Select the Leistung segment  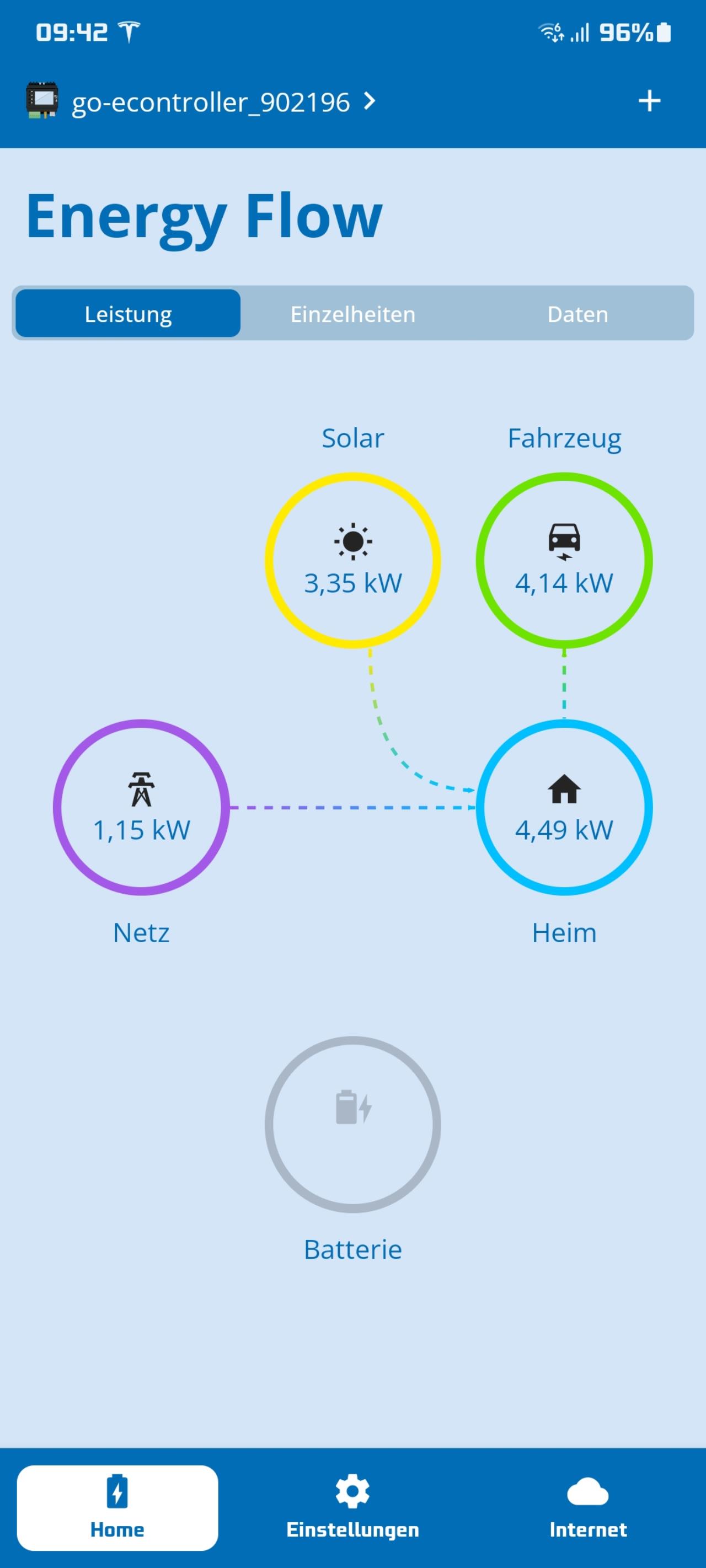click(x=128, y=314)
